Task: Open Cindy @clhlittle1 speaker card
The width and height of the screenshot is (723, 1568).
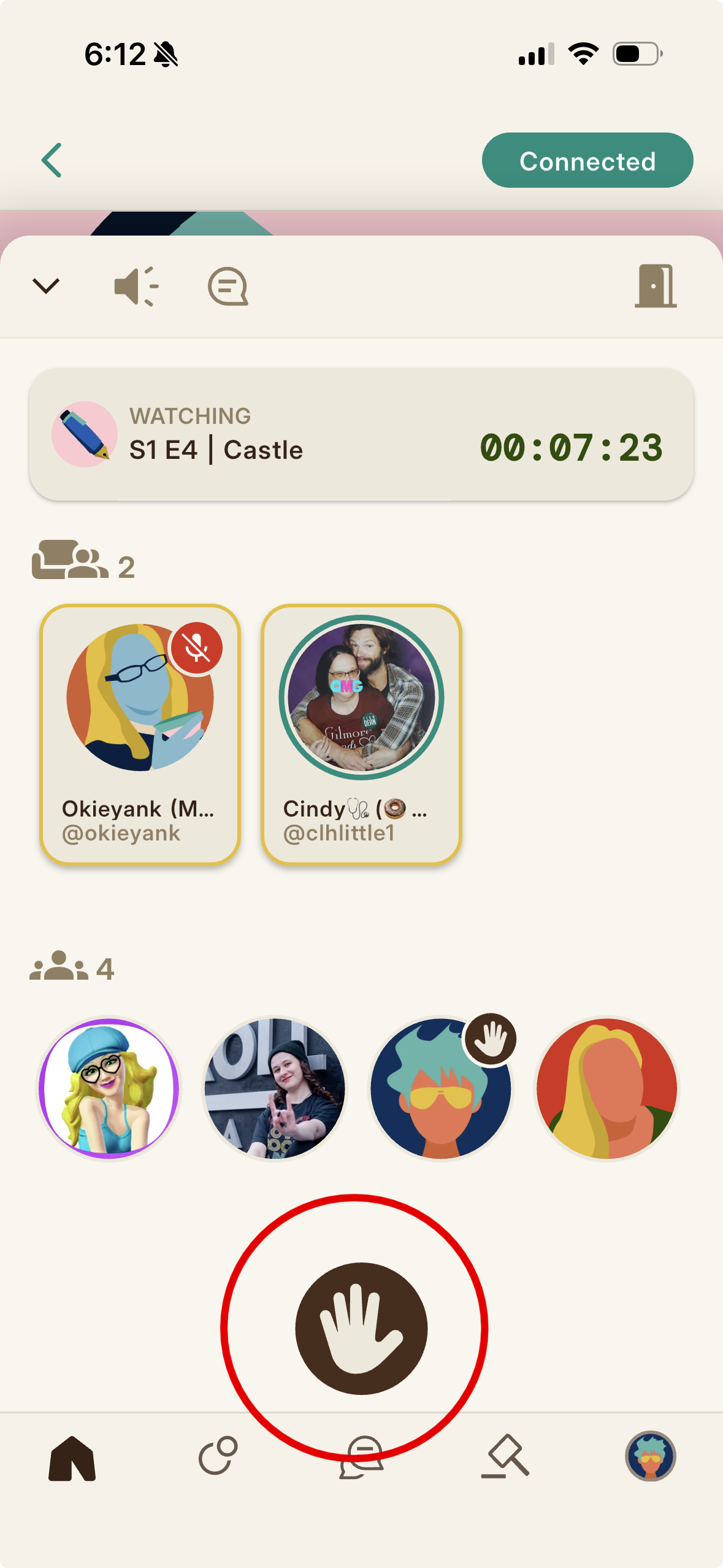Action: coord(361,734)
